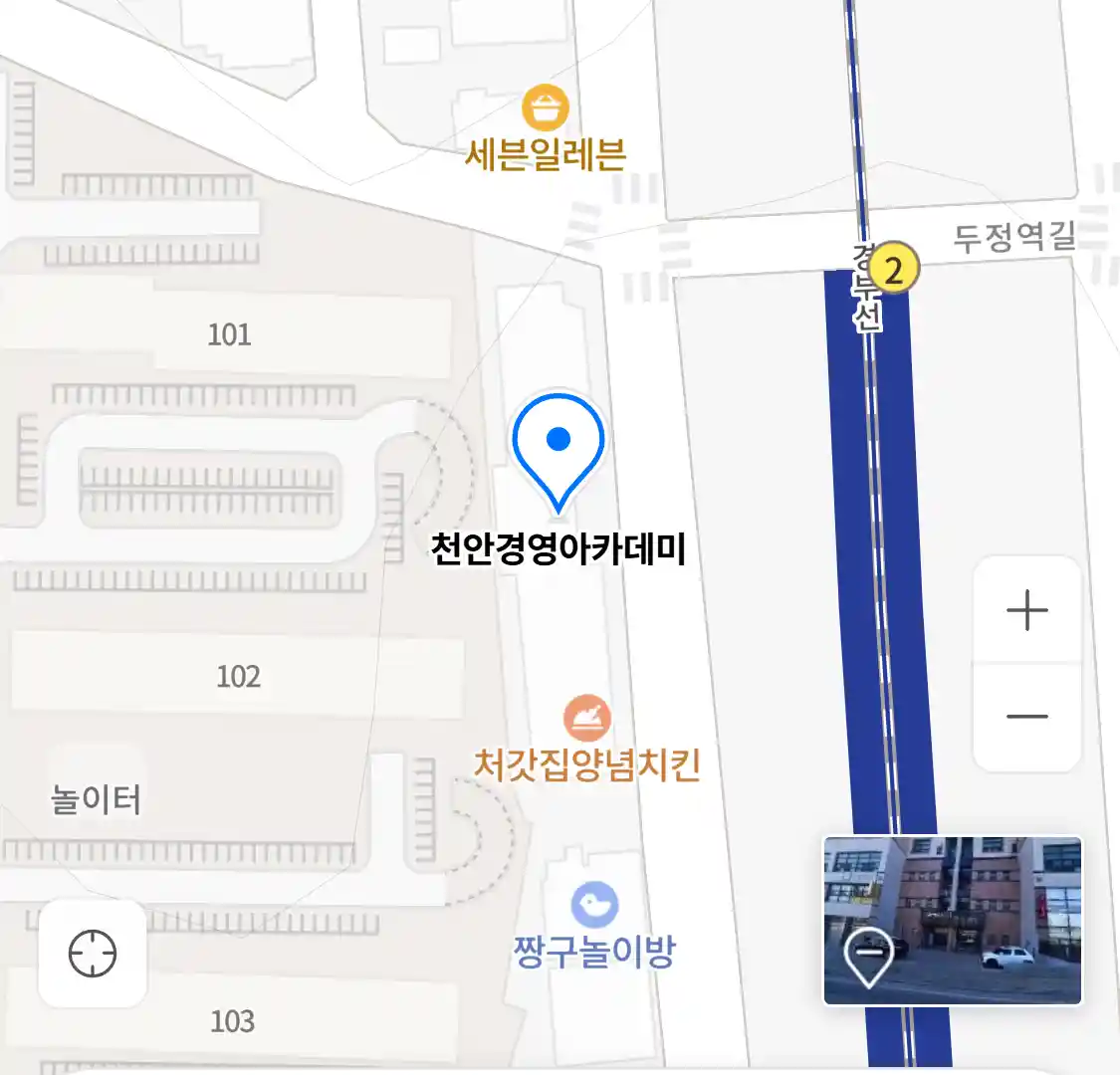Viewport: 1120px width, 1075px height.
Task: Open the 처갓집양념치킨 restaurant marker
Action: (x=586, y=719)
